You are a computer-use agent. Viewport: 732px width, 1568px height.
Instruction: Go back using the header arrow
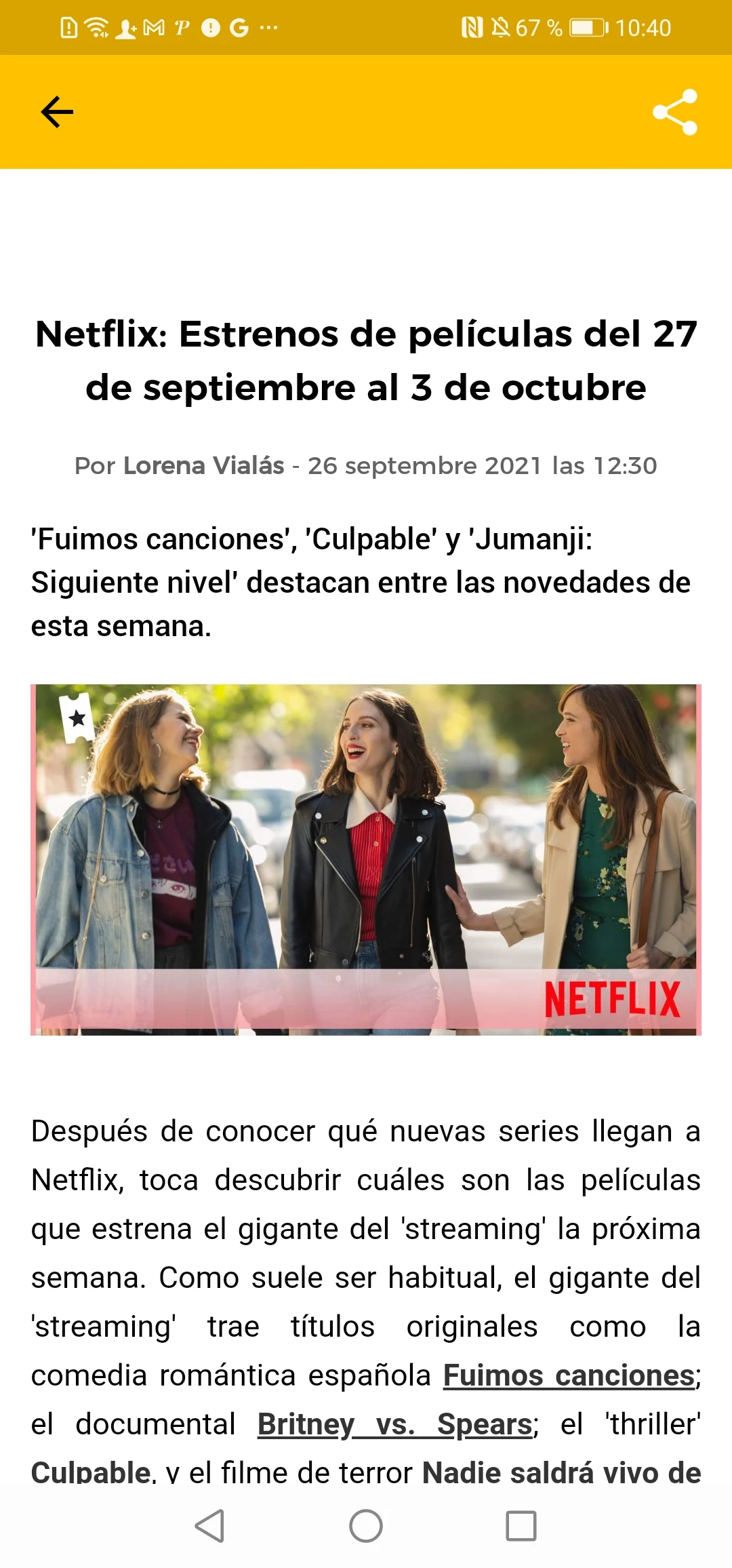click(57, 112)
